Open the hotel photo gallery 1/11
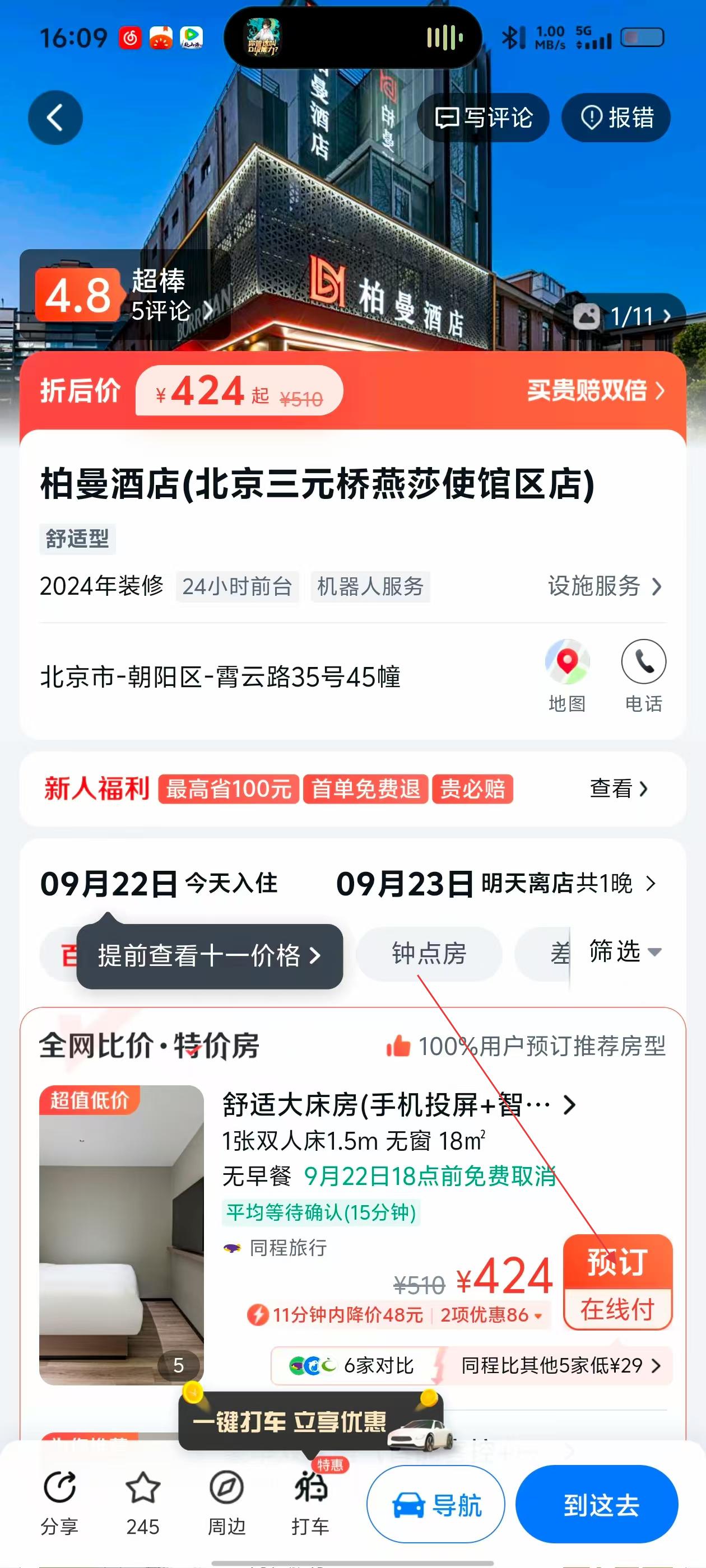The width and height of the screenshot is (706, 1568). coord(629,316)
